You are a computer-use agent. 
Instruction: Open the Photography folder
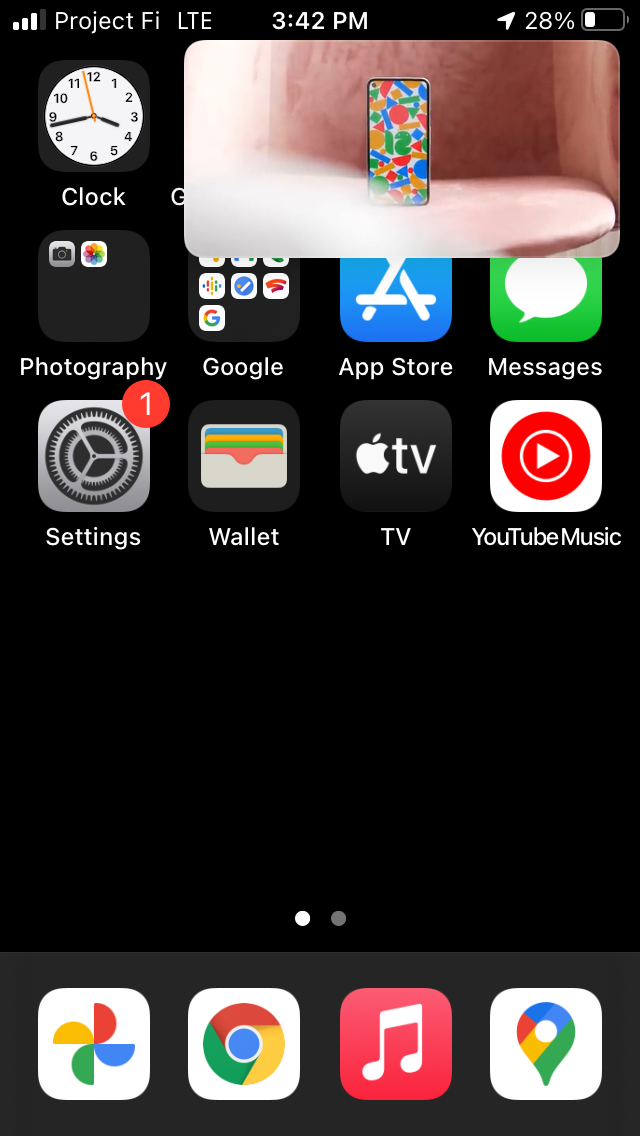pos(94,287)
